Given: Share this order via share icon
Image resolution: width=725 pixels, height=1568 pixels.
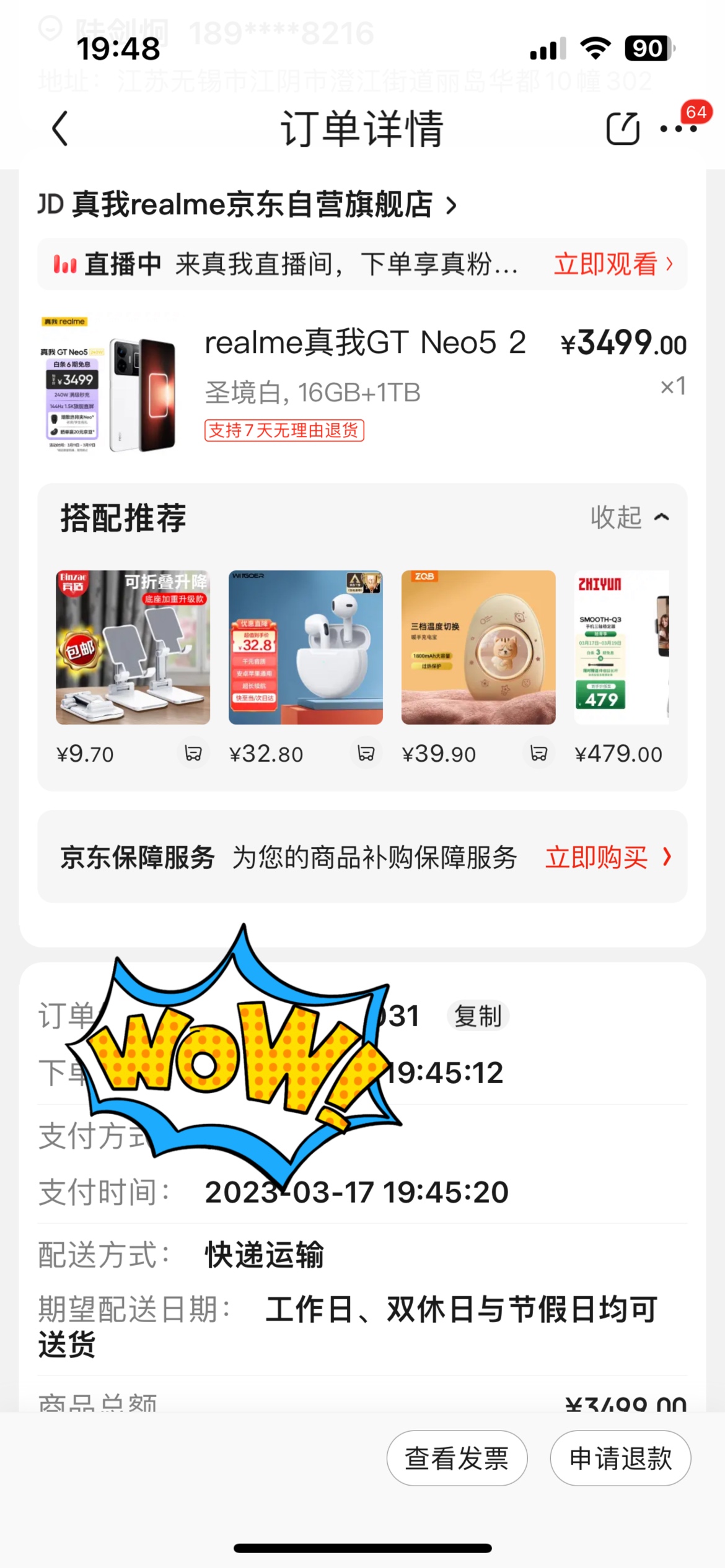Looking at the screenshot, I should tap(622, 129).
